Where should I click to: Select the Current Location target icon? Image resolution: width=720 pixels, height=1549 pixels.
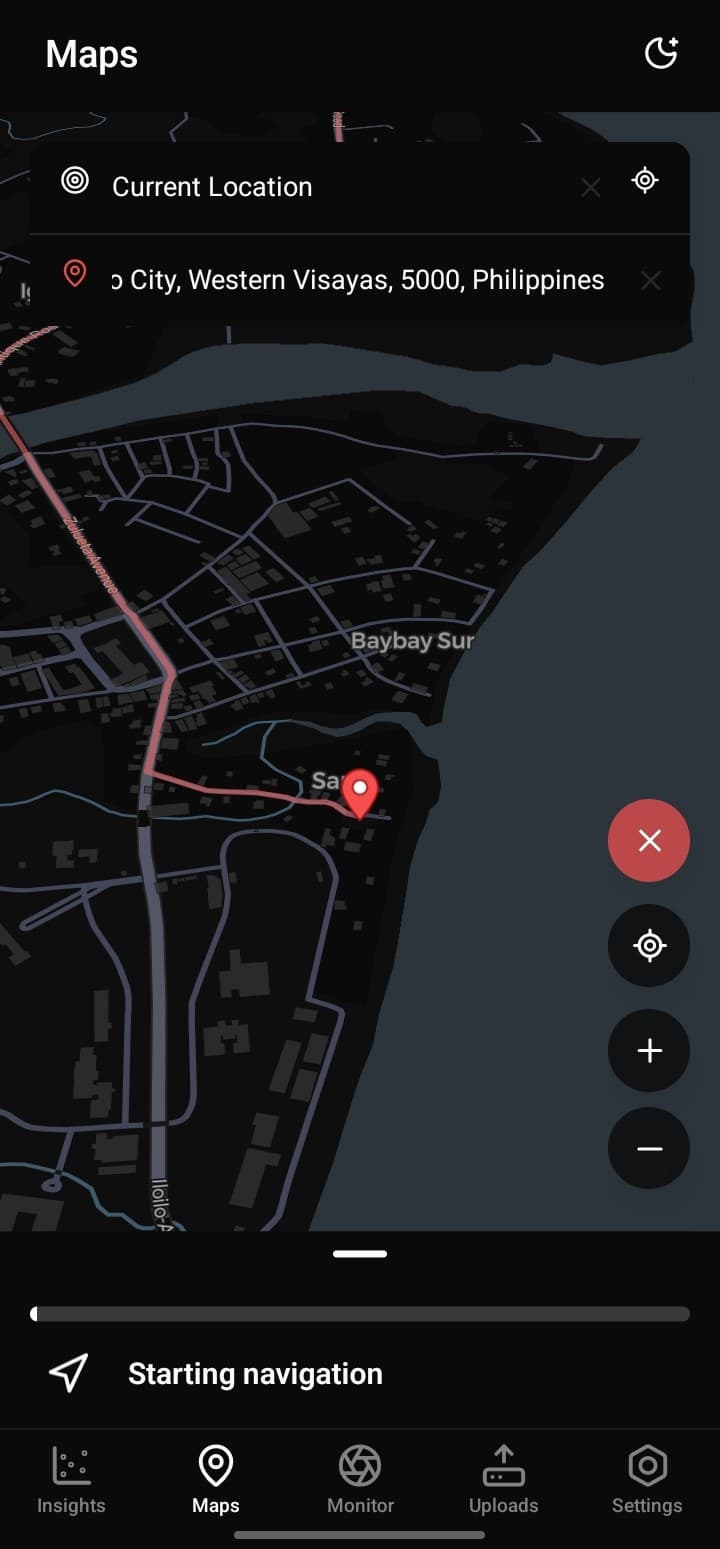(x=644, y=180)
